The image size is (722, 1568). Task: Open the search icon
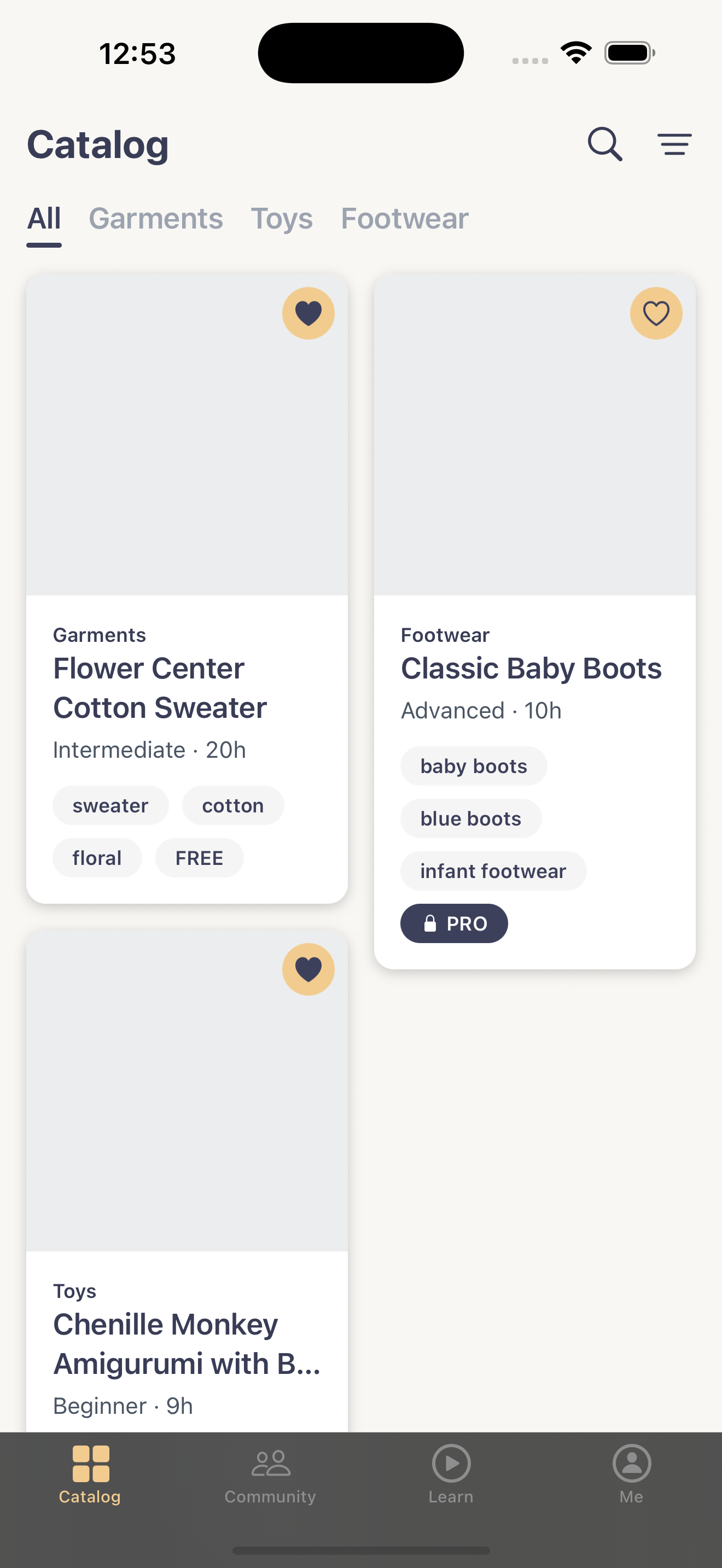point(605,144)
